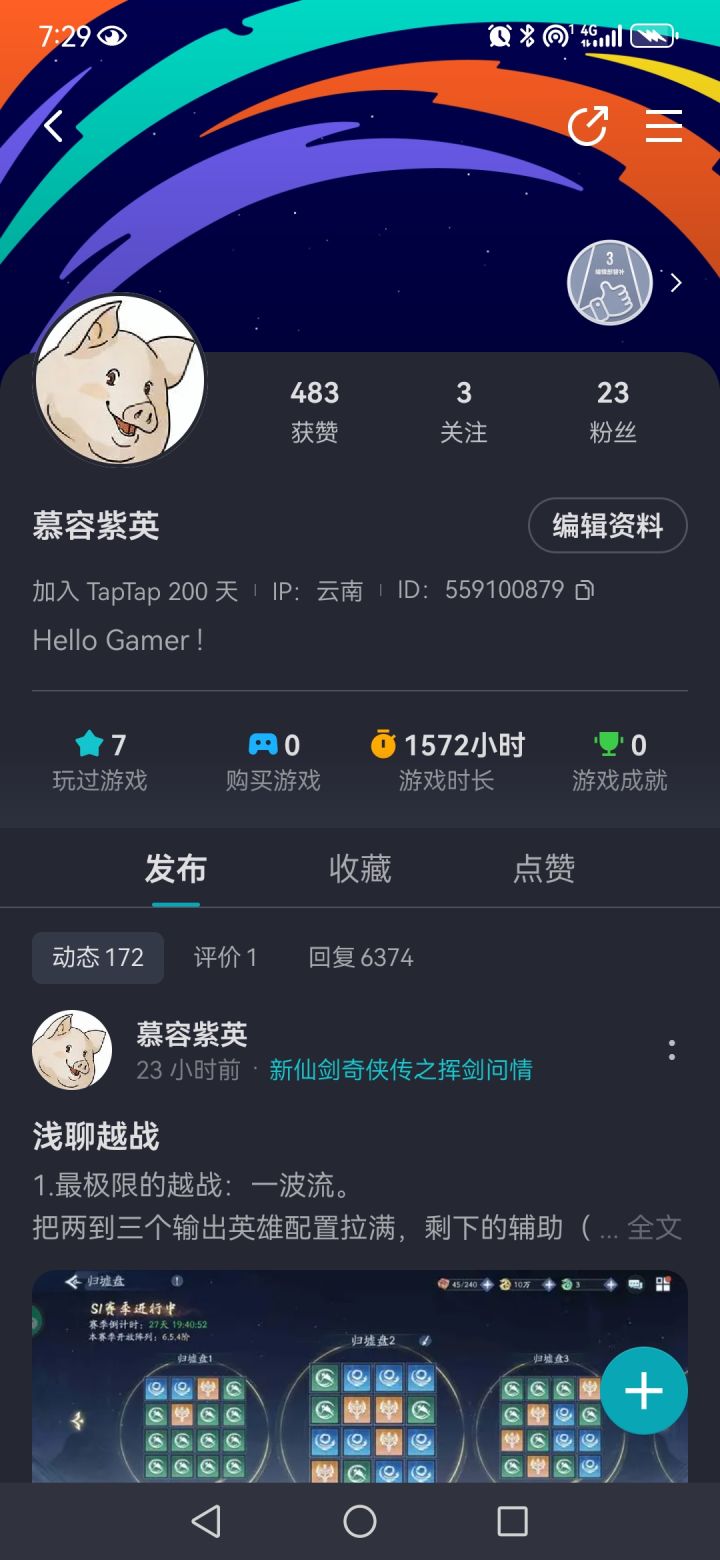Tap the eye icon in the status bar

pos(110,33)
